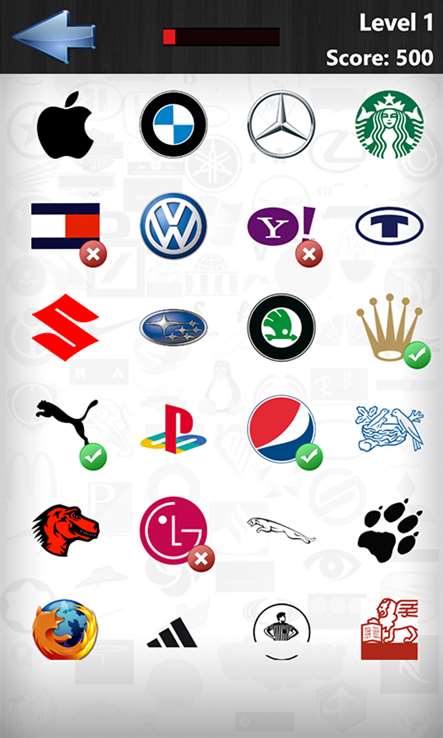Choose the Firefox globe logo
Viewport: 443px width, 738px height.
(65, 629)
